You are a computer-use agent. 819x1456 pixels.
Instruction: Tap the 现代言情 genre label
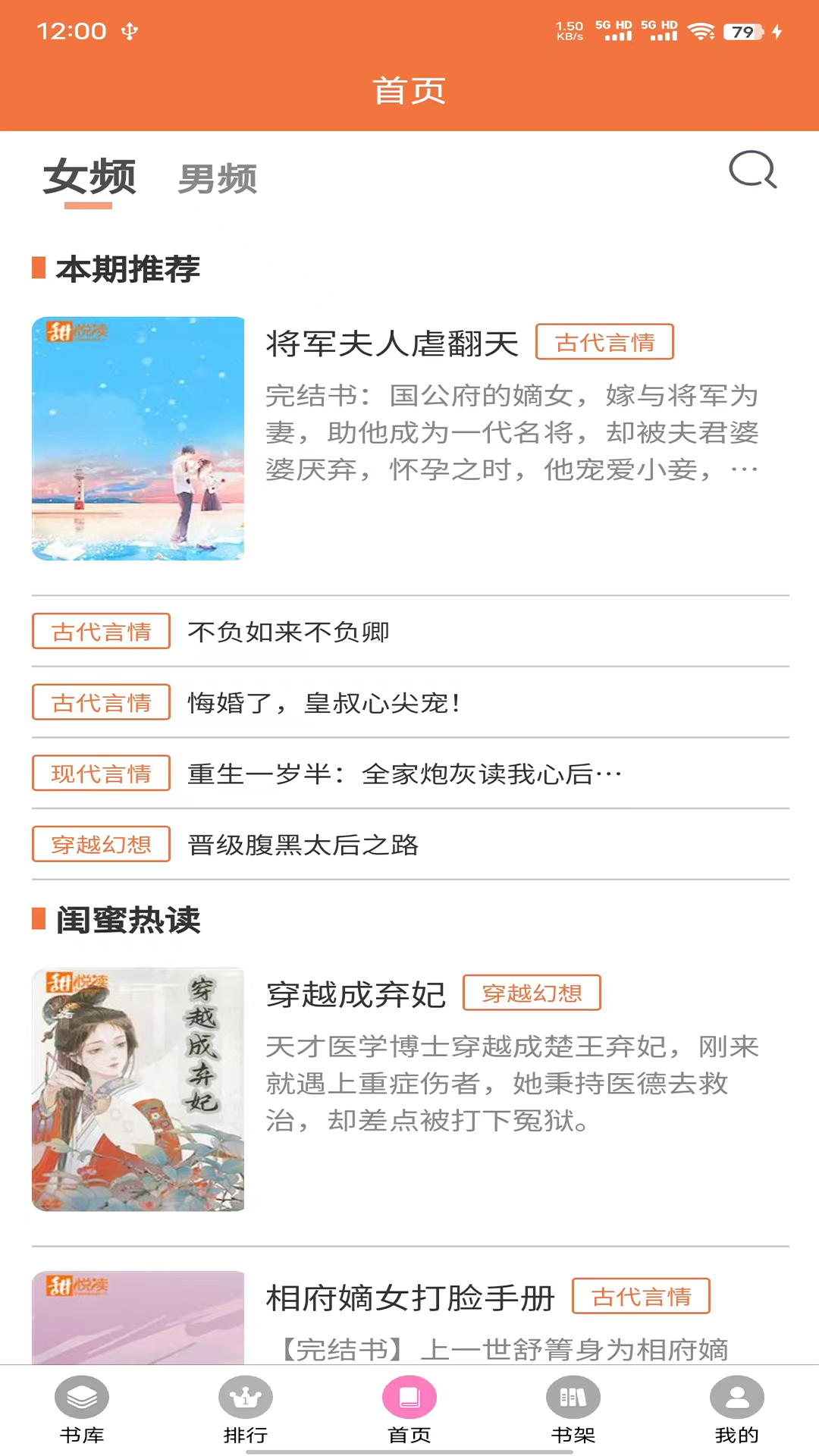point(100,773)
